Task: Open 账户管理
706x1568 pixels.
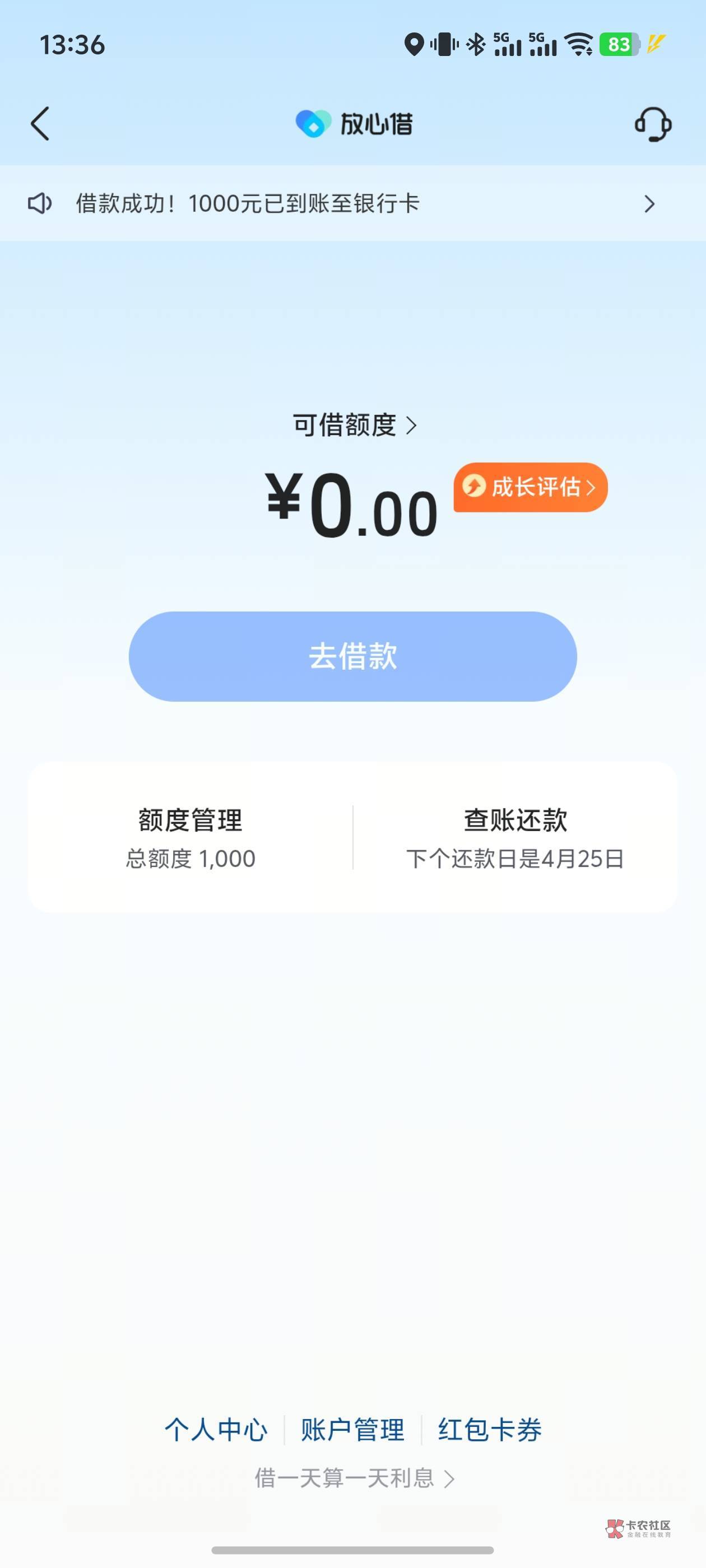Action: pos(352,1430)
